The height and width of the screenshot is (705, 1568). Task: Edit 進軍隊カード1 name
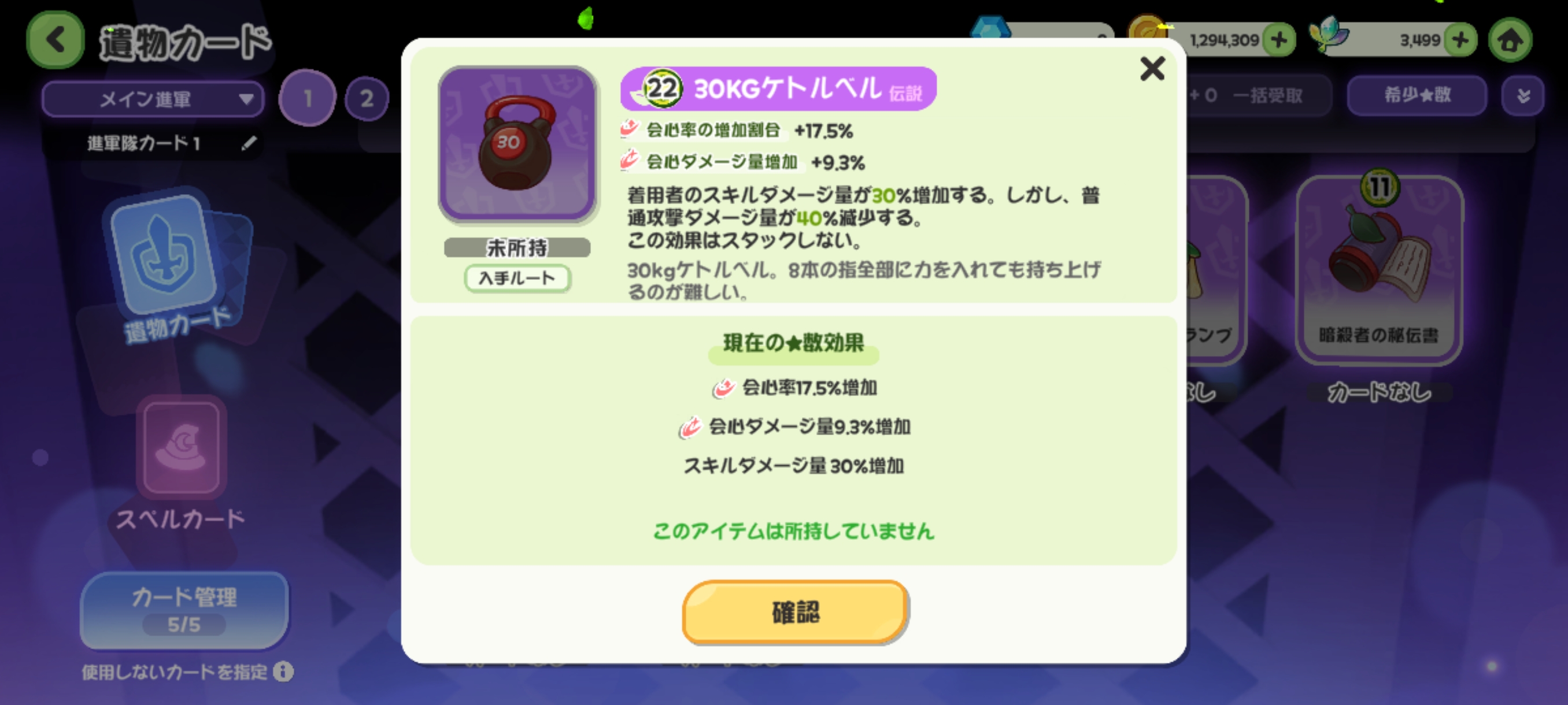(249, 143)
